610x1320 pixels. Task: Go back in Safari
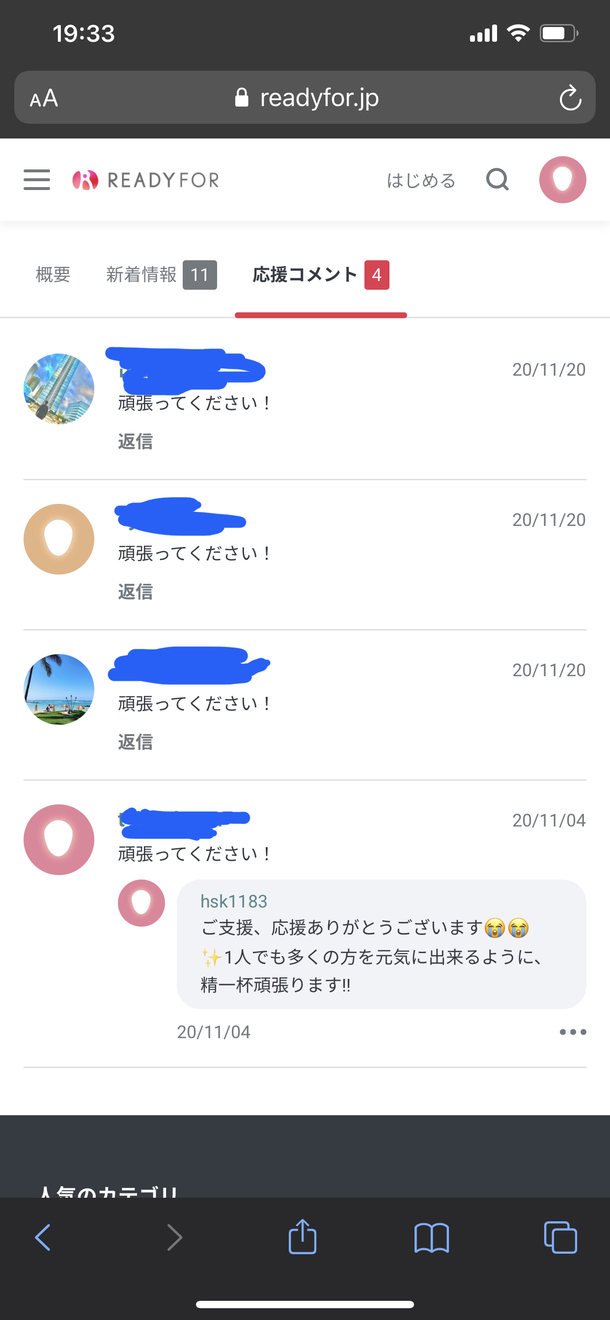[x=42, y=1238]
